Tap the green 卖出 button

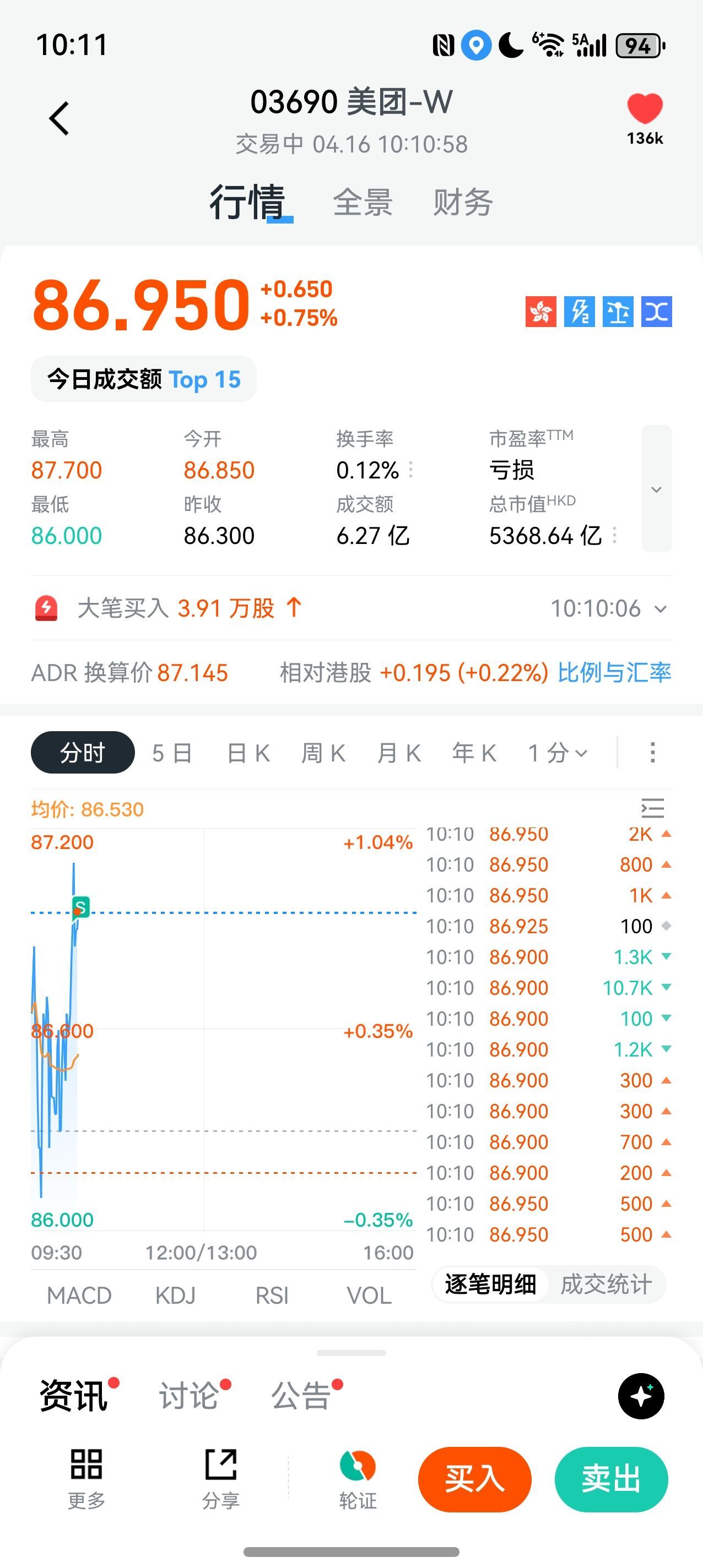coord(611,1479)
